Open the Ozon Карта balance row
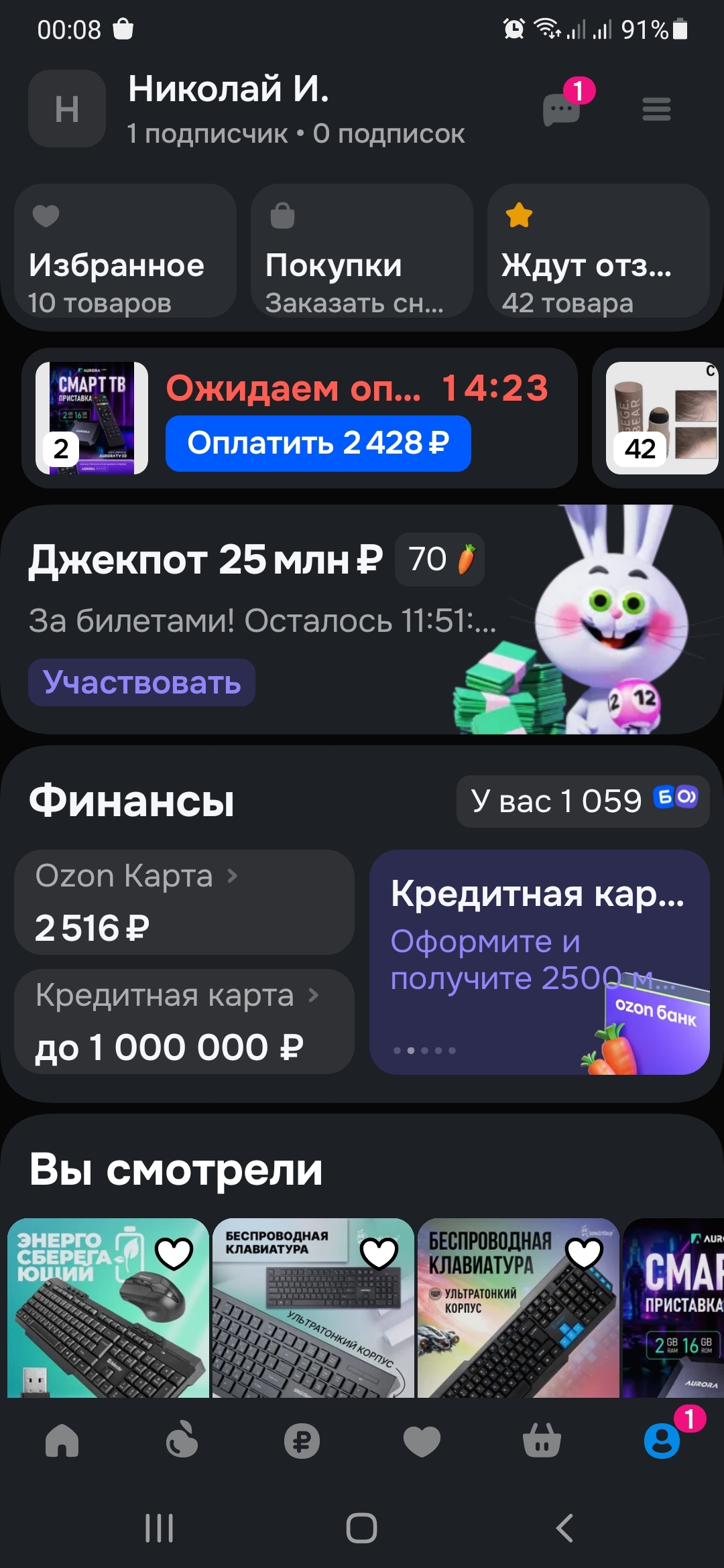Viewport: 724px width, 1568px height. pos(184,902)
